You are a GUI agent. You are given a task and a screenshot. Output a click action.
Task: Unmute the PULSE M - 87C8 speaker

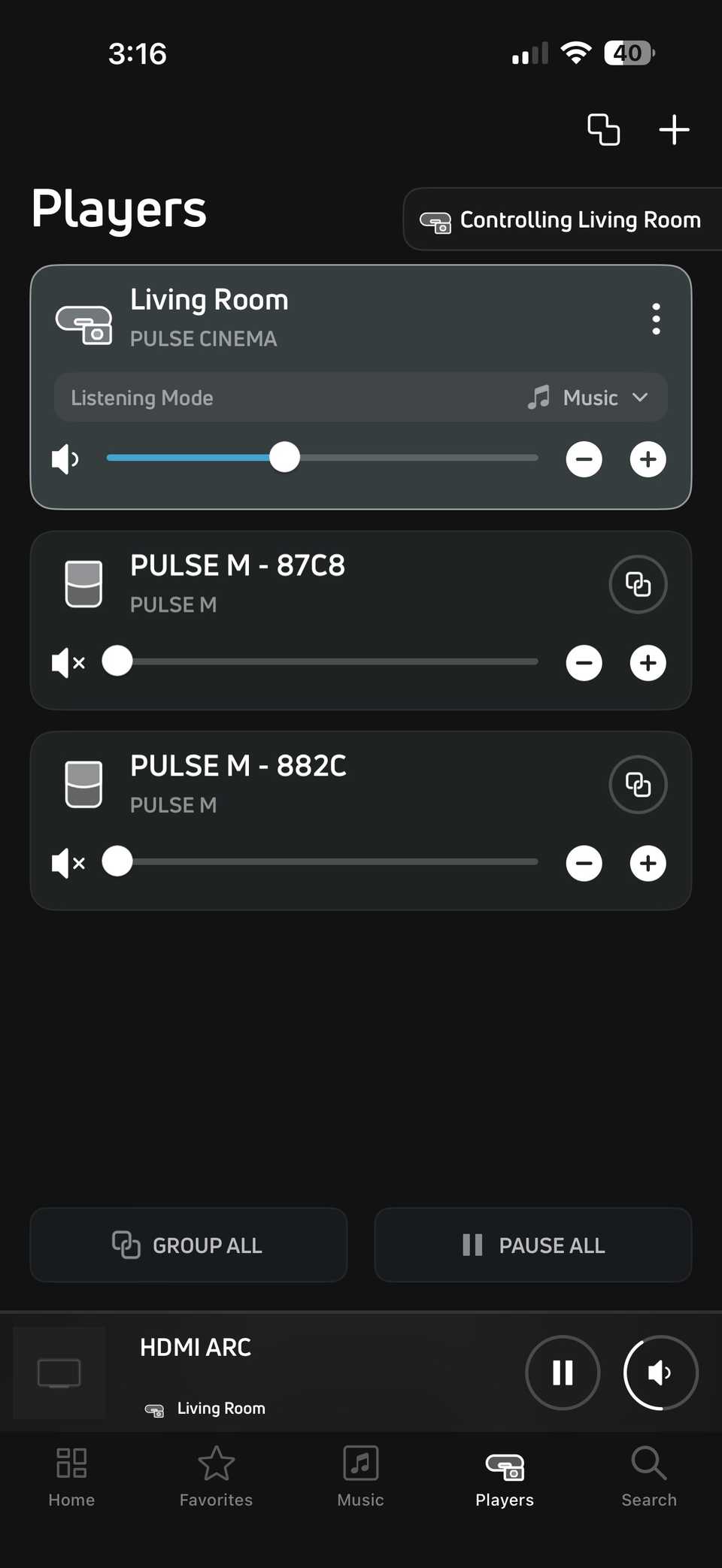pyautogui.click(x=68, y=663)
